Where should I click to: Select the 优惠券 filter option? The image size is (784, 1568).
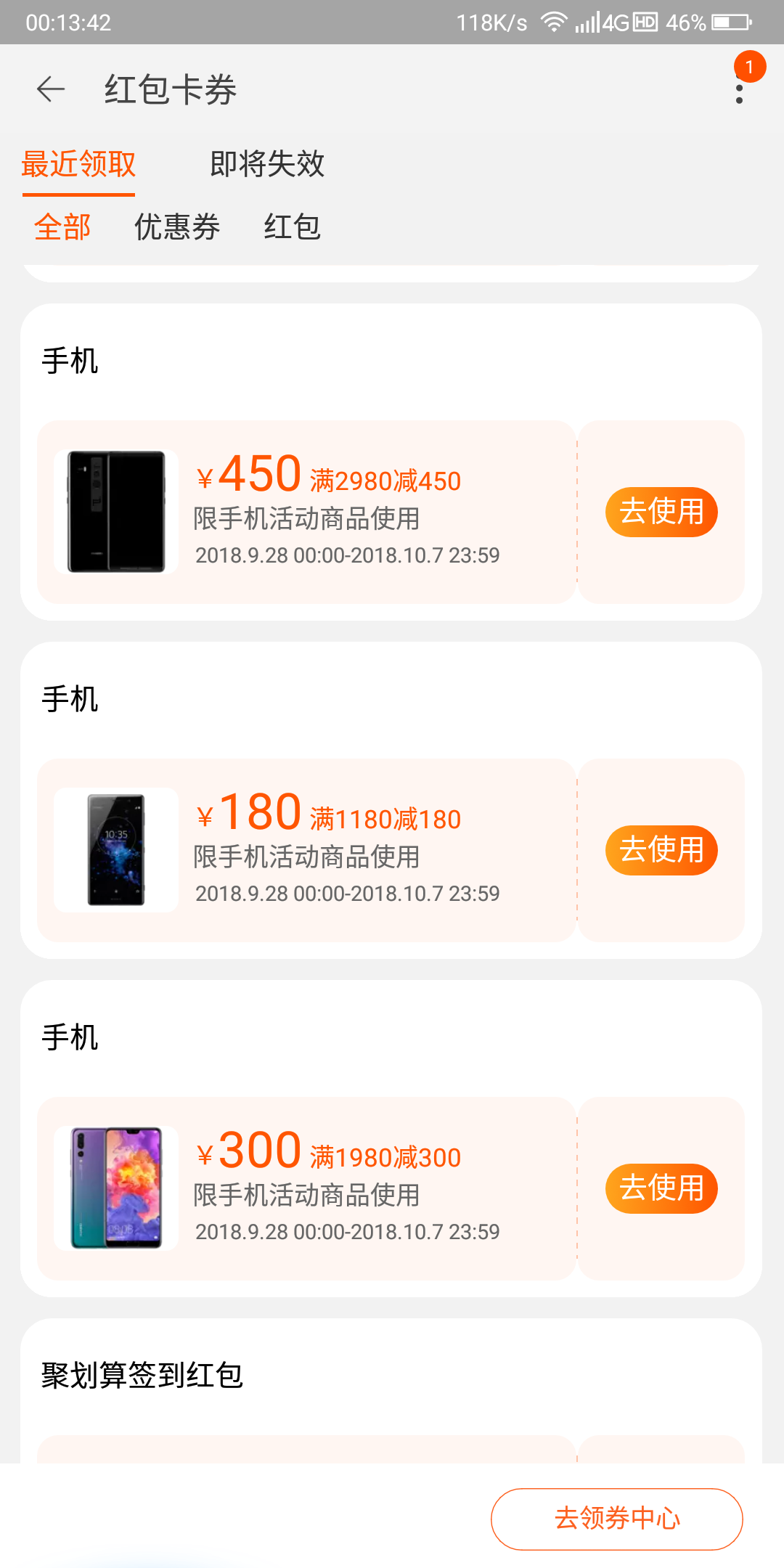click(178, 227)
